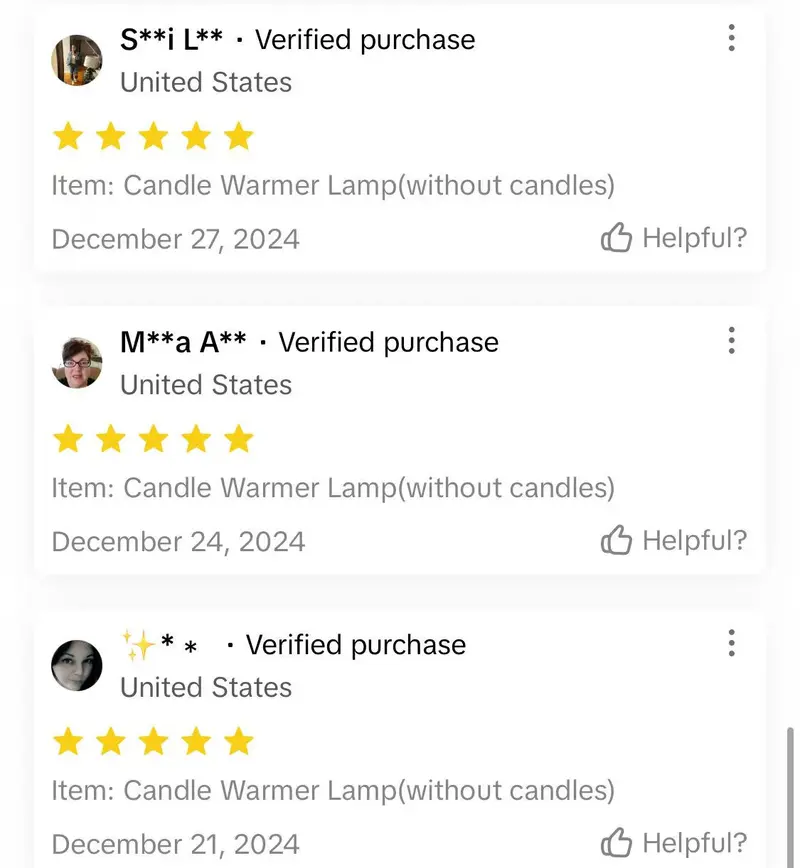Open the sparkle-named reviewer's avatar thumbnail
The height and width of the screenshot is (868, 800).
(76, 664)
